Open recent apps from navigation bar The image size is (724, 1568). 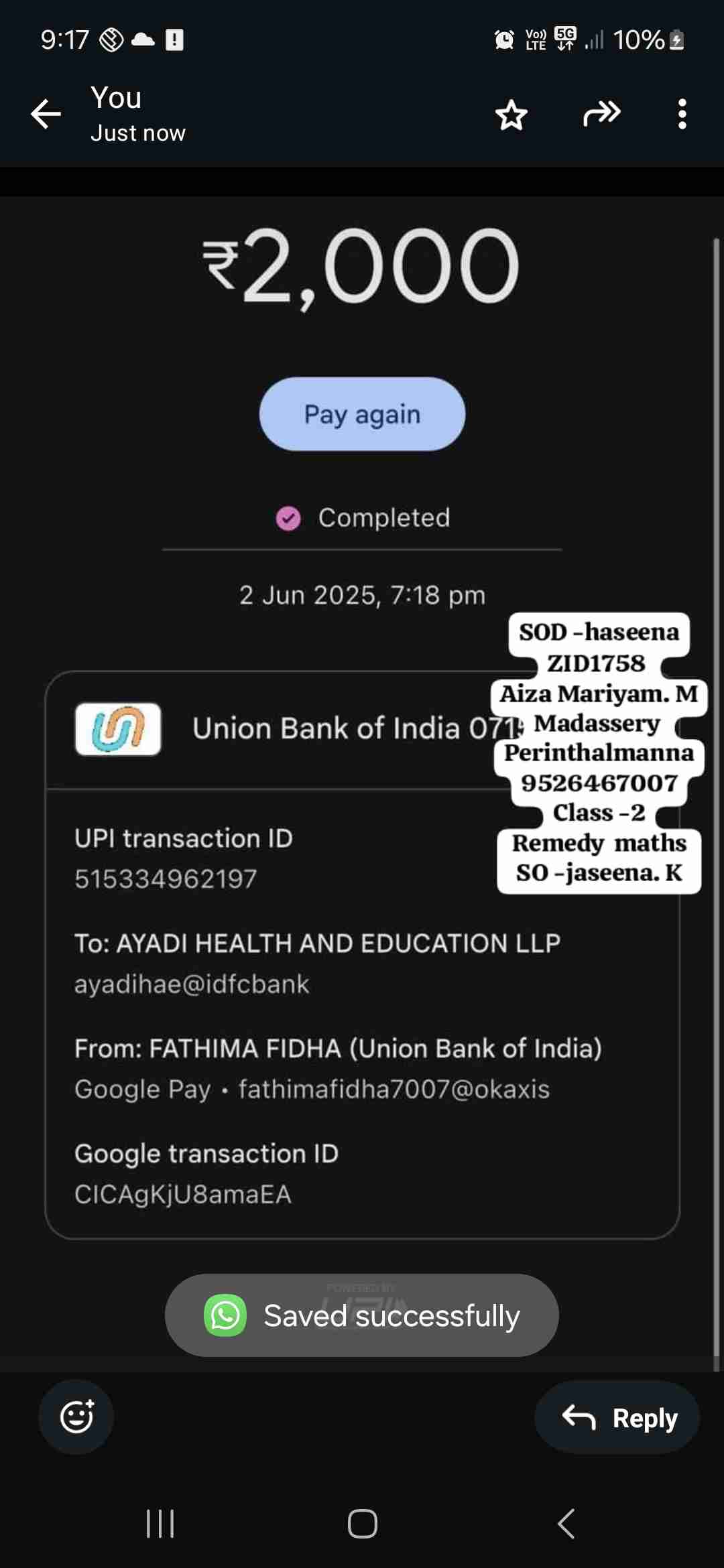(x=160, y=1524)
